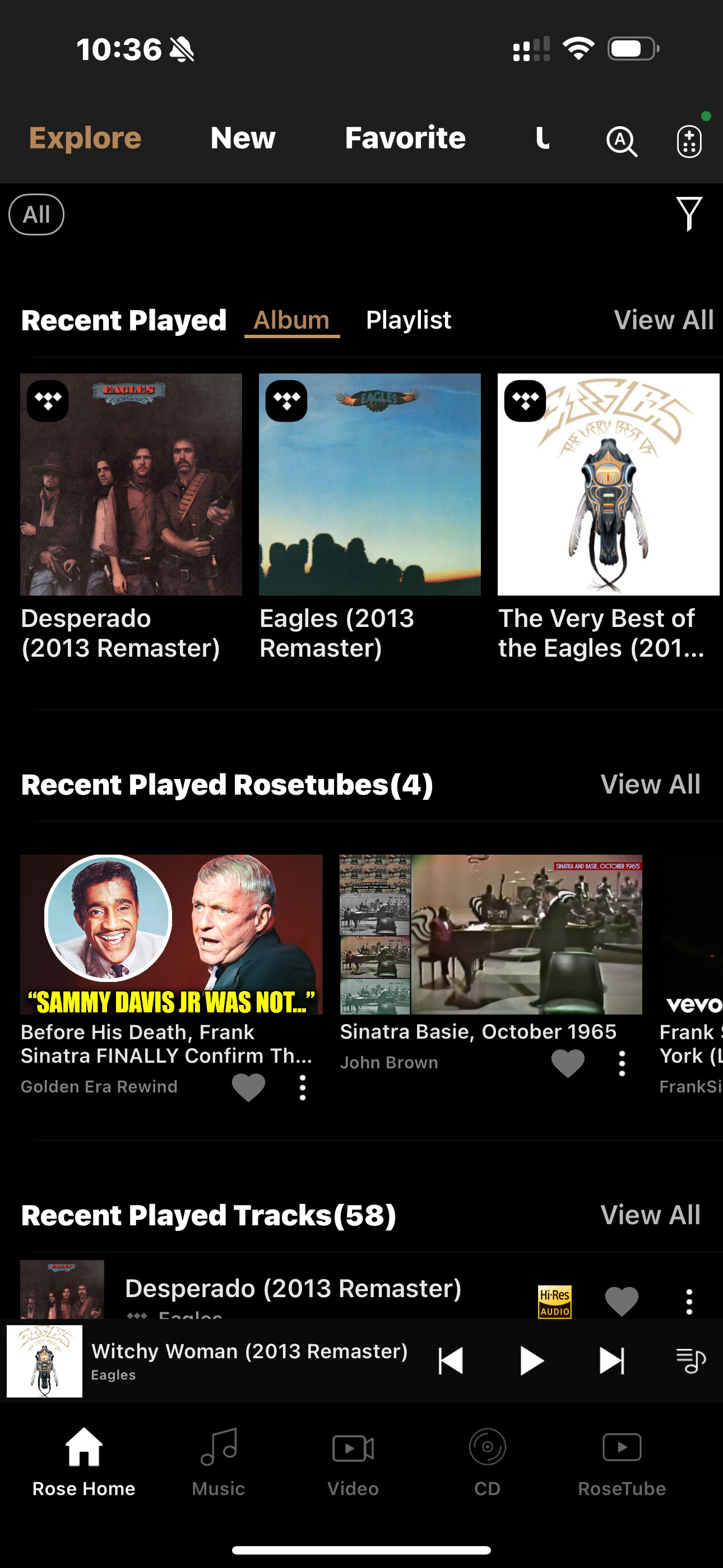This screenshot has height=1568, width=723.
Task: Play Witchy Woman in the mini player
Action: pos(531,1361)
